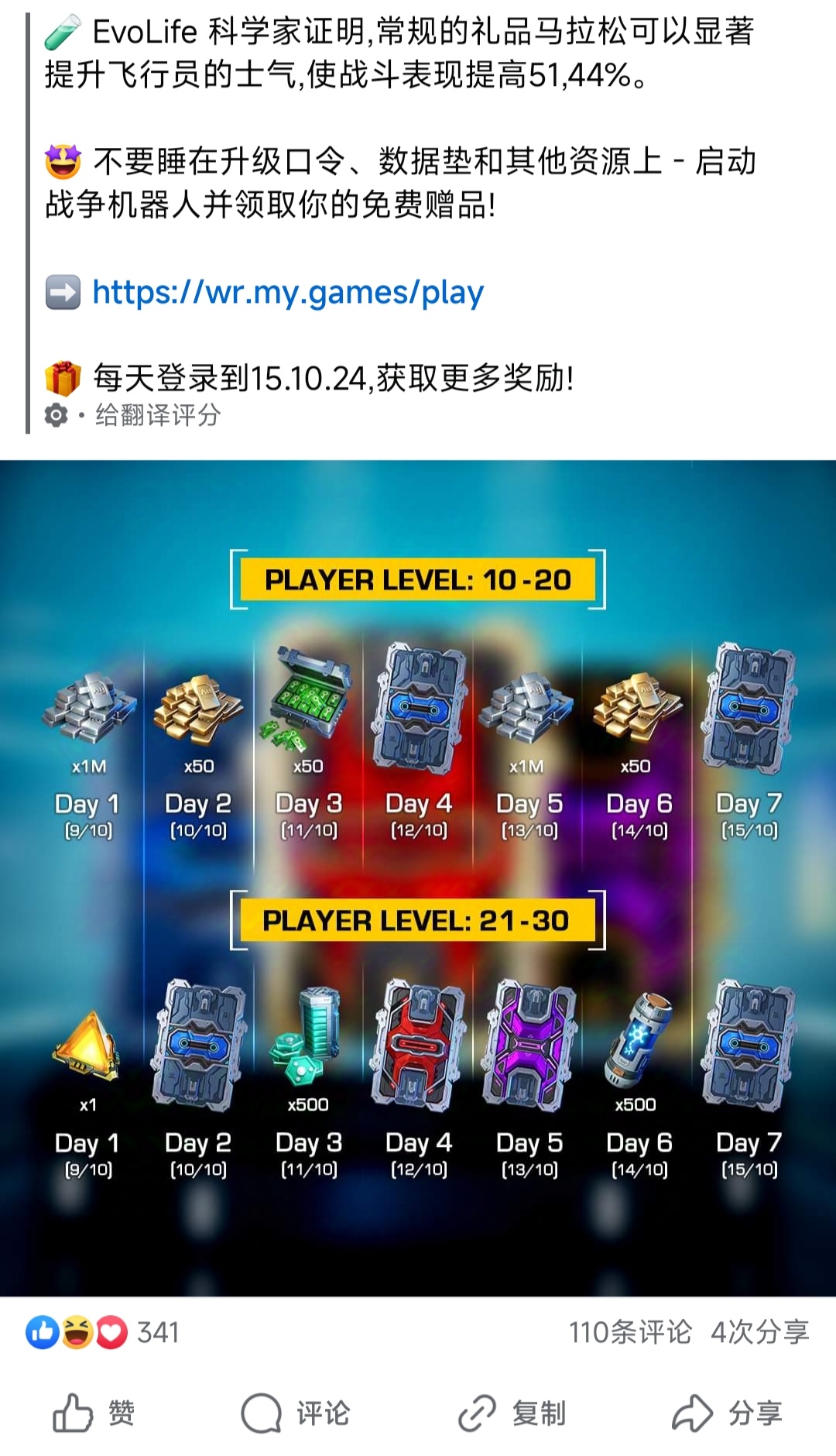Viewport: 836px width, 1456px height.
Task: Like this post with 赞
Action: coord(94,1413)
